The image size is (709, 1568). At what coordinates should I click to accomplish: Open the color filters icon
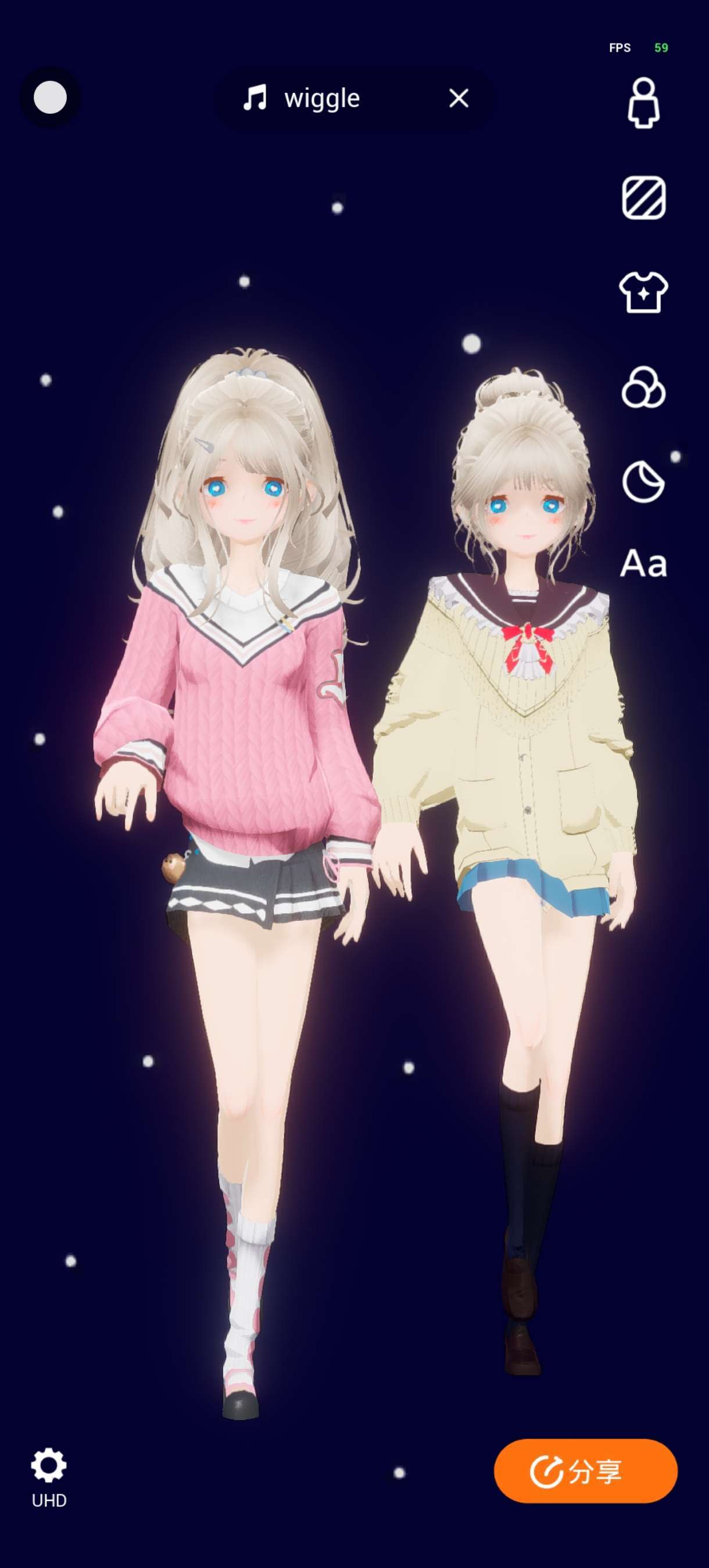point(643,387)
